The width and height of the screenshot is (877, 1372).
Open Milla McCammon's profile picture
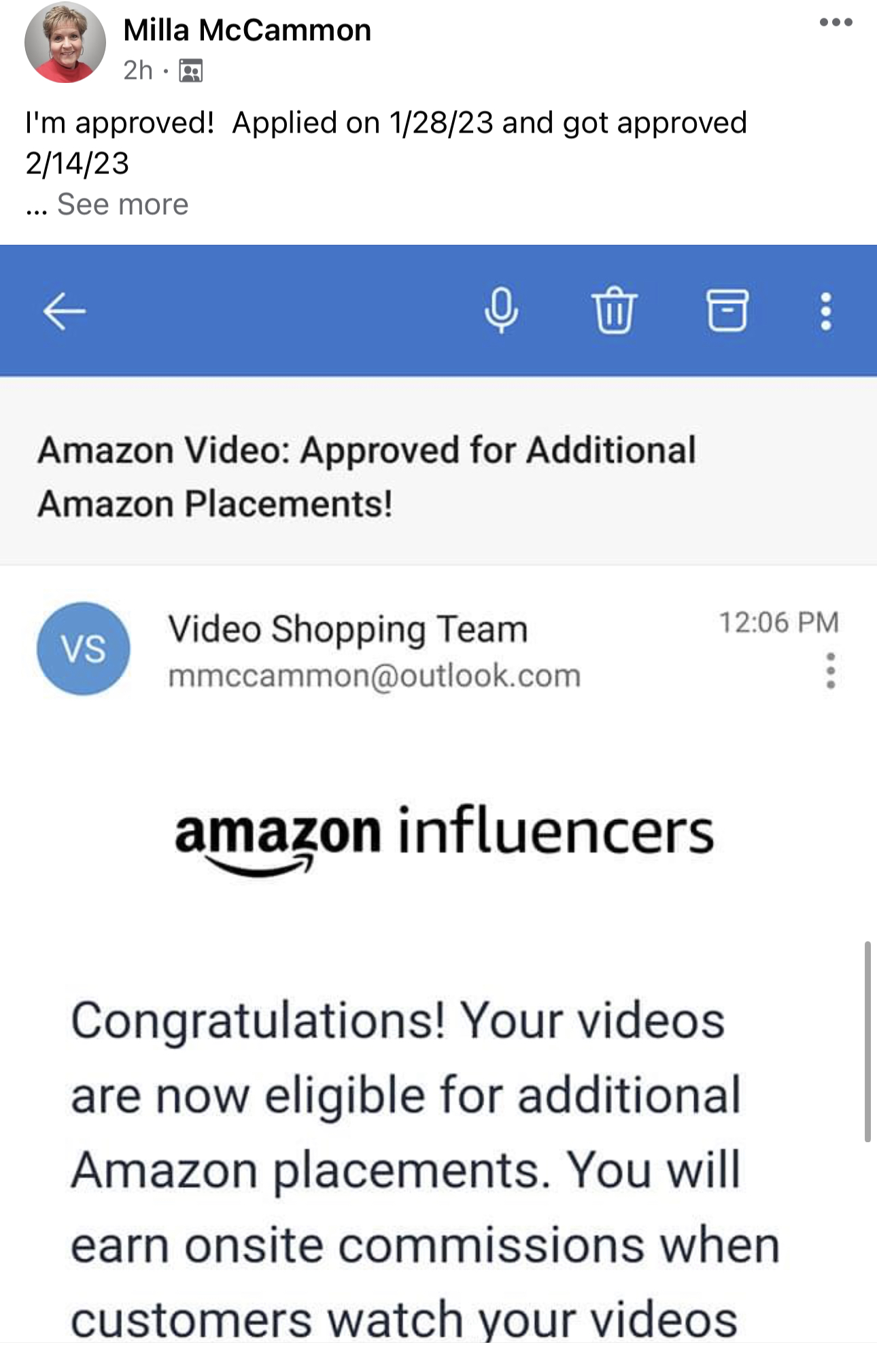tap(65, 42)
